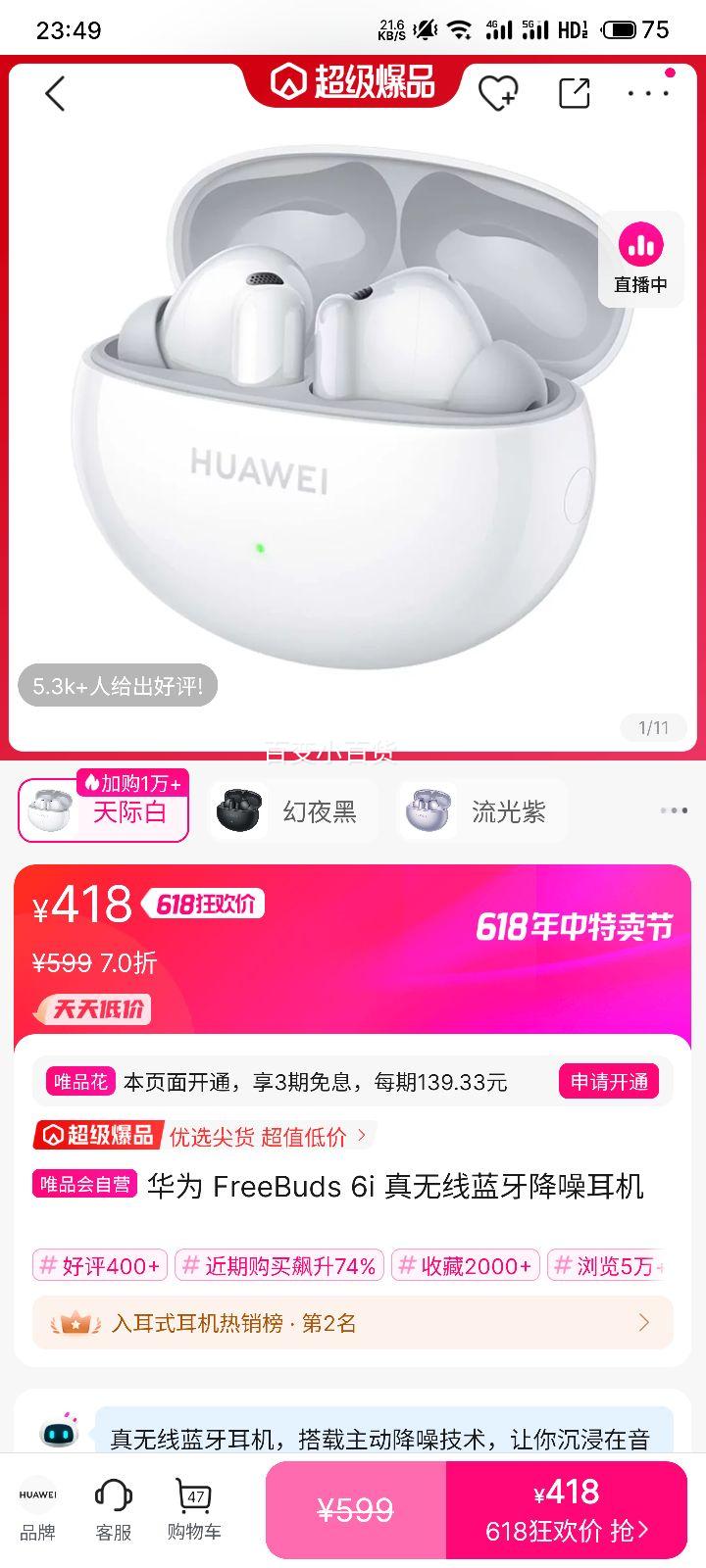Tap the 收藏2000+ tag

[466, 1265]
